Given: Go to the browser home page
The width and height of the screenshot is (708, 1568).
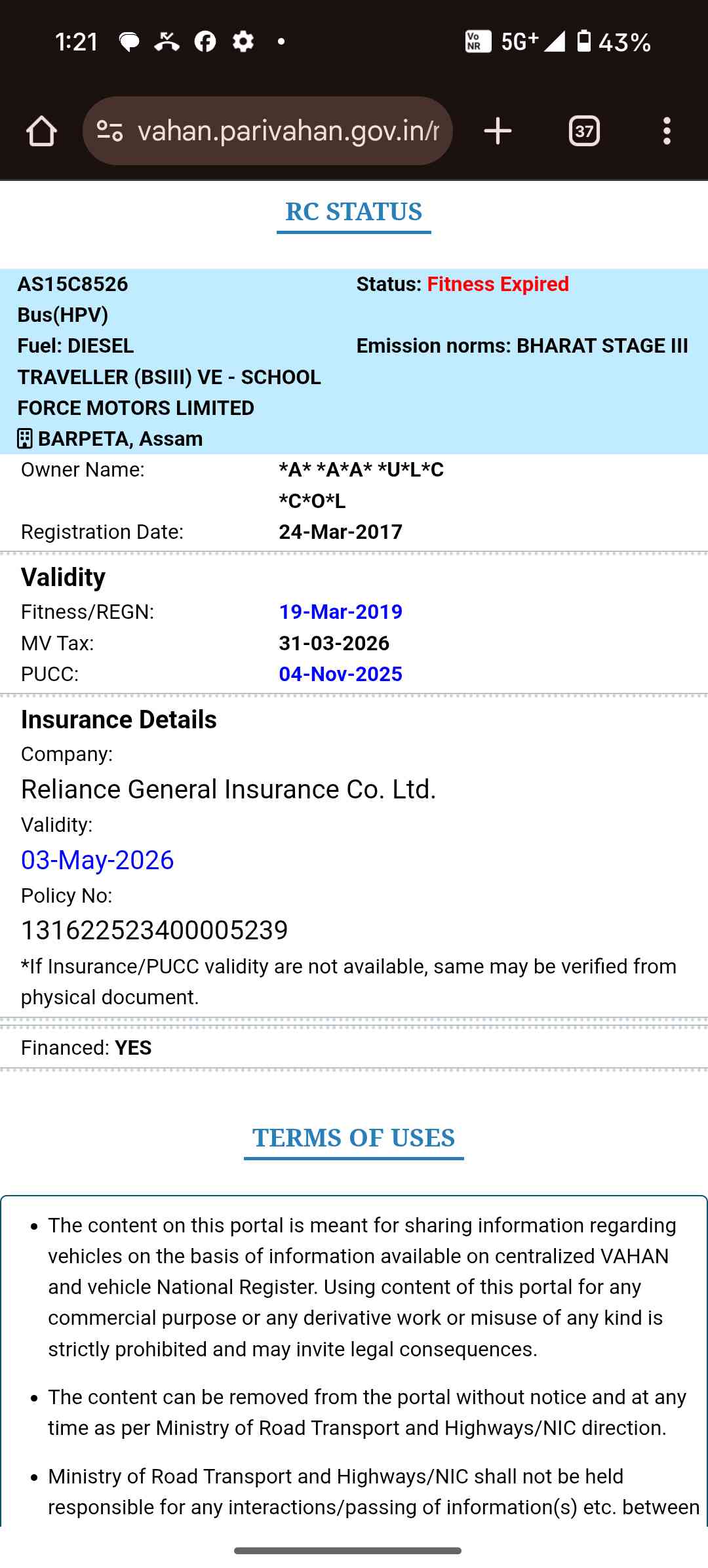Looking at the screenshot, I should pyautogui.click(x=41, y=131).
